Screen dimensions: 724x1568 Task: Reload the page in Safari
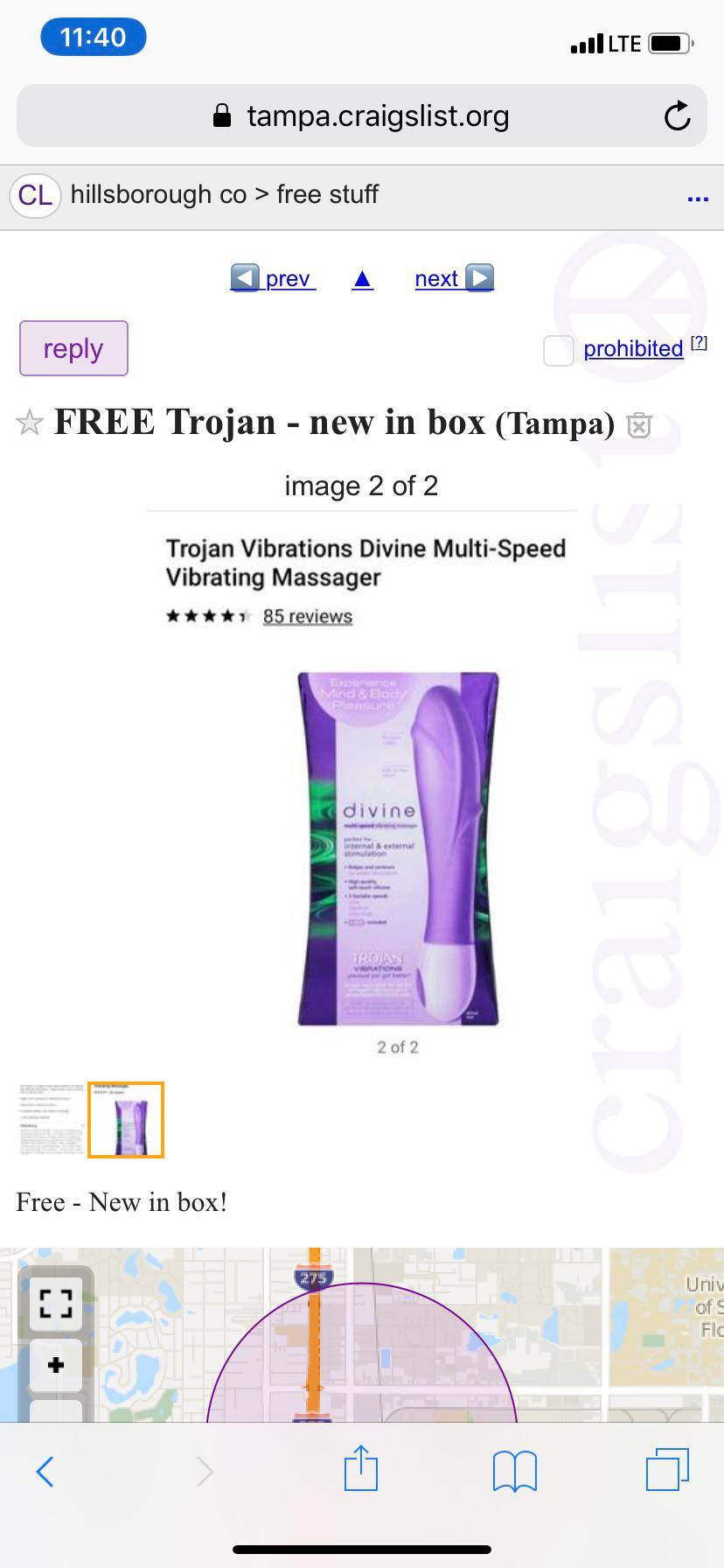[x=677, y=115]
